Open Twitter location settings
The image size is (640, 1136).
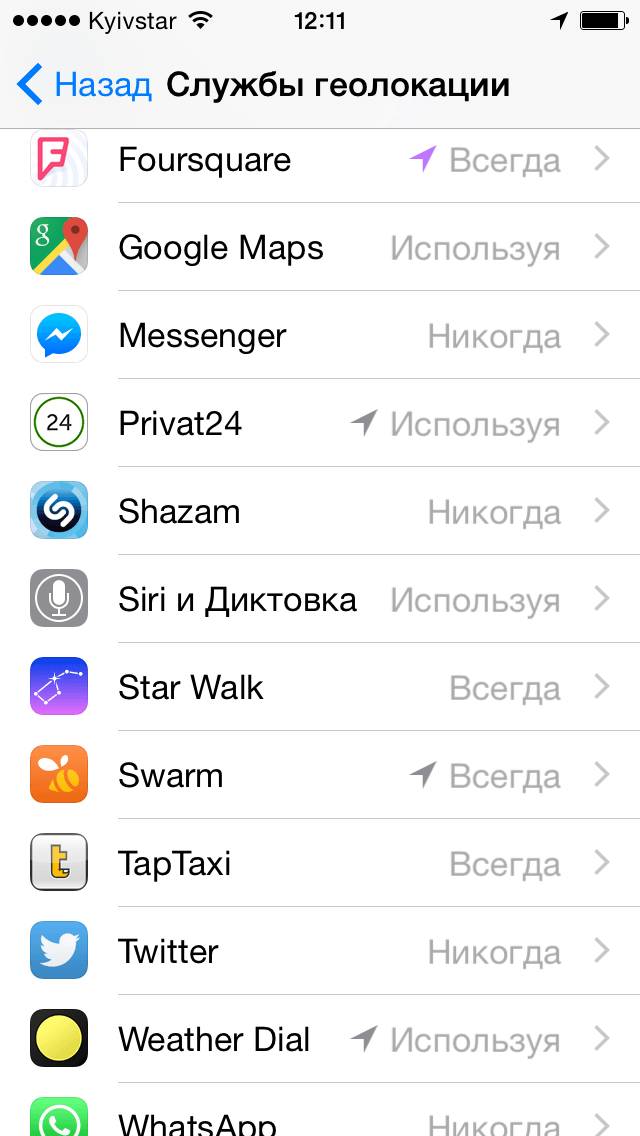click(x=320, y=952)
